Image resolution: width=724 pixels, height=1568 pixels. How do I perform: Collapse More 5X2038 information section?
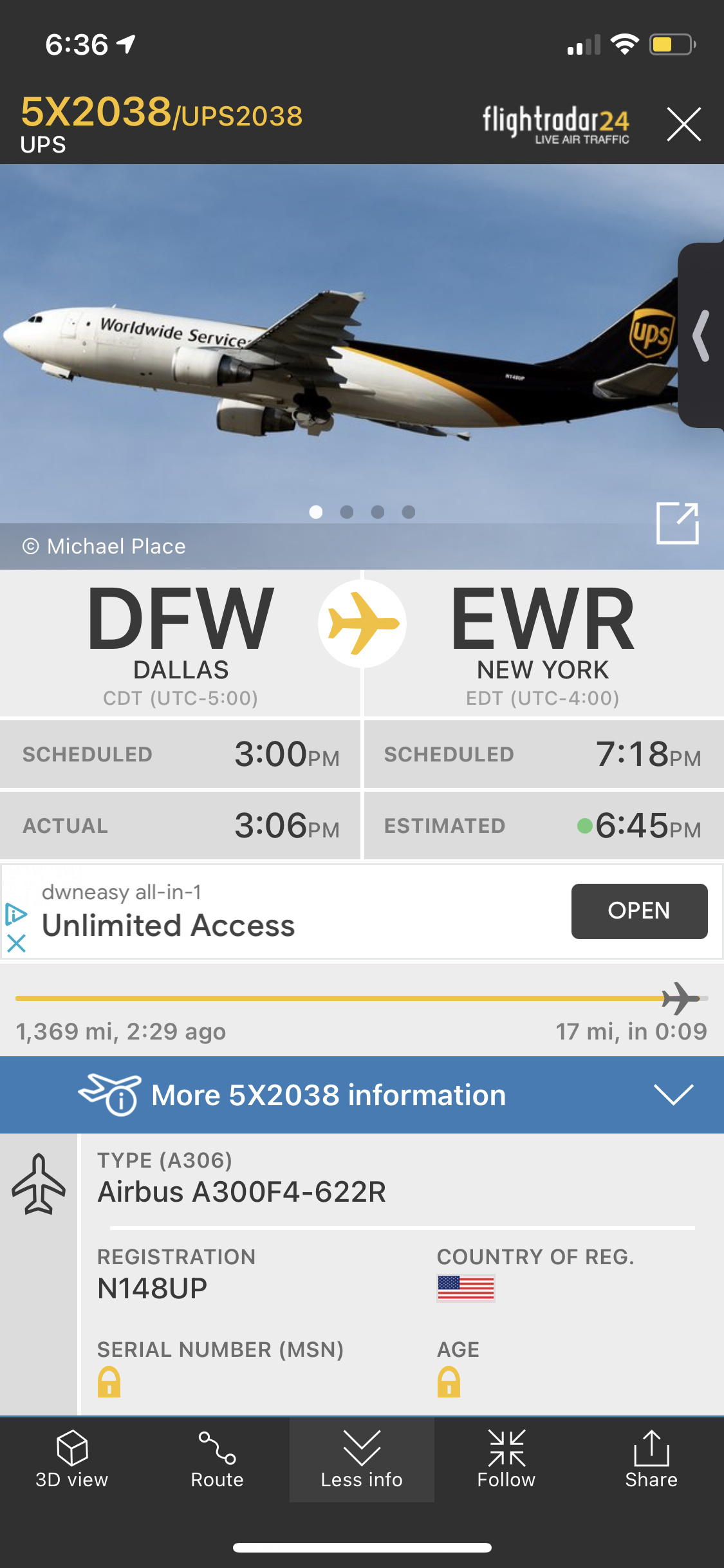[673, 1094]
